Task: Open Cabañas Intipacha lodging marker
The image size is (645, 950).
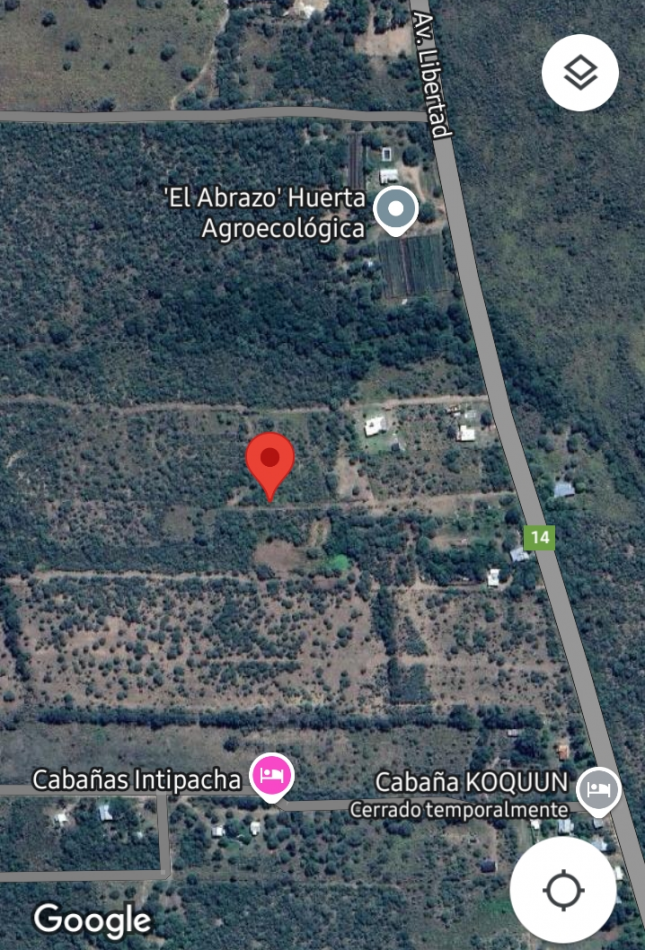Action: point(272,776)
